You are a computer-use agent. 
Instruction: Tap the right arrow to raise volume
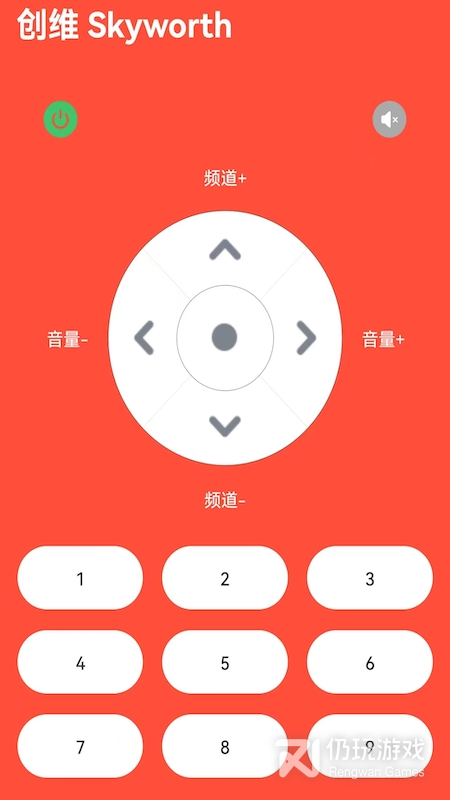point(306,338)
